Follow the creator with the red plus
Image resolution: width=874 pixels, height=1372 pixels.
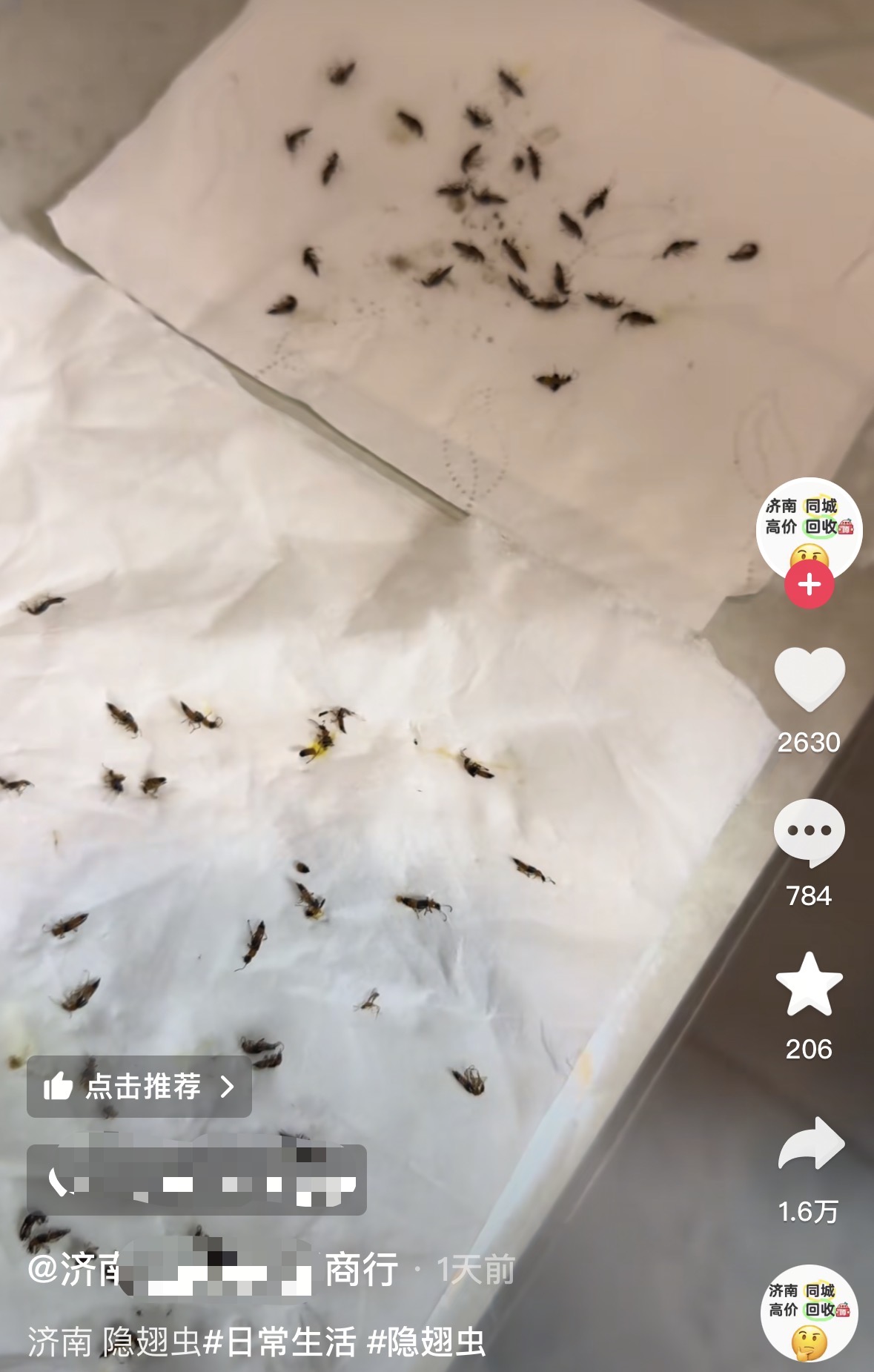point(809,585)
